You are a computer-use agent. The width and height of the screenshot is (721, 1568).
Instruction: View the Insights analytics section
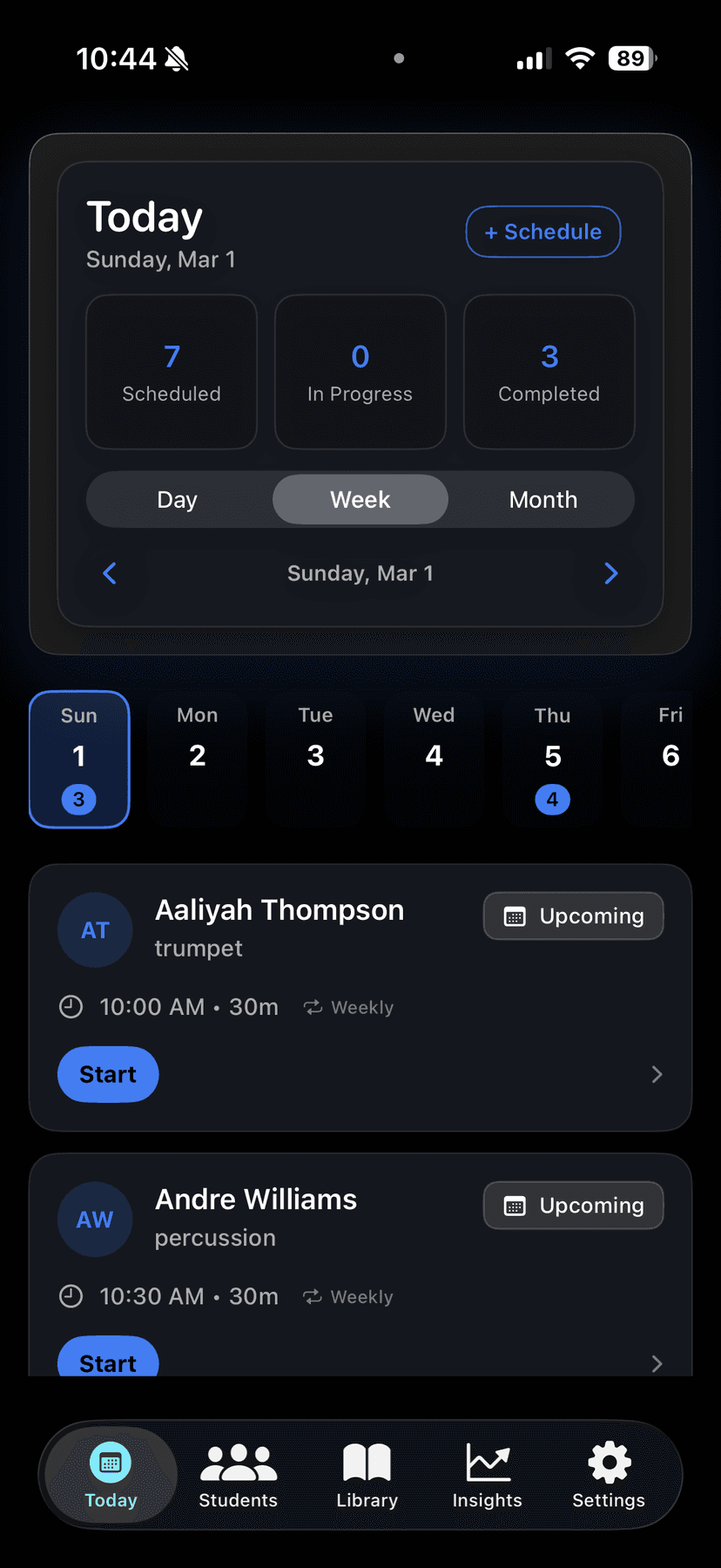[x=487, y=1474]
